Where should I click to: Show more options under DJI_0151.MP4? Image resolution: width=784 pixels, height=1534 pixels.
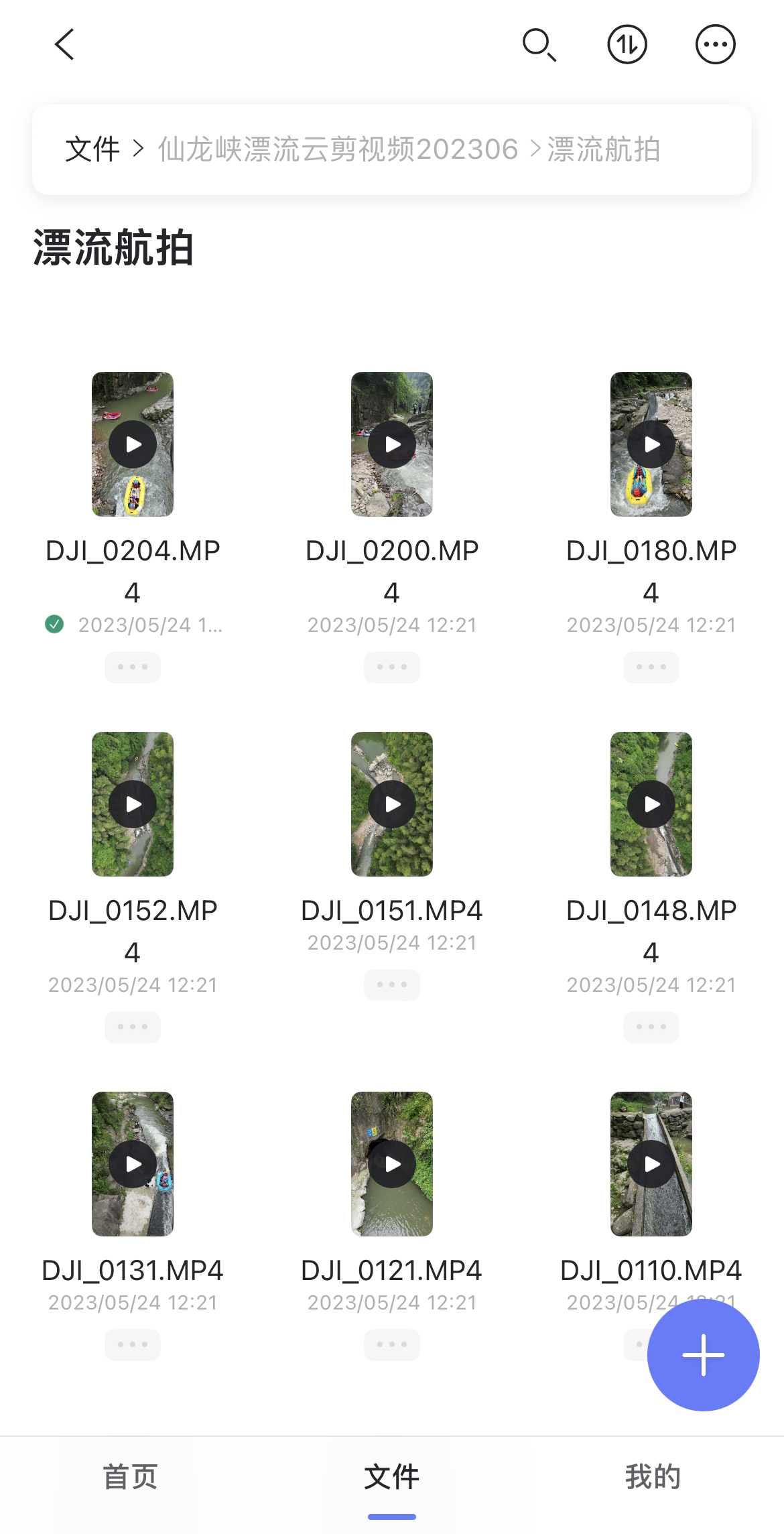pyautogui.click(x=392, y=985)
